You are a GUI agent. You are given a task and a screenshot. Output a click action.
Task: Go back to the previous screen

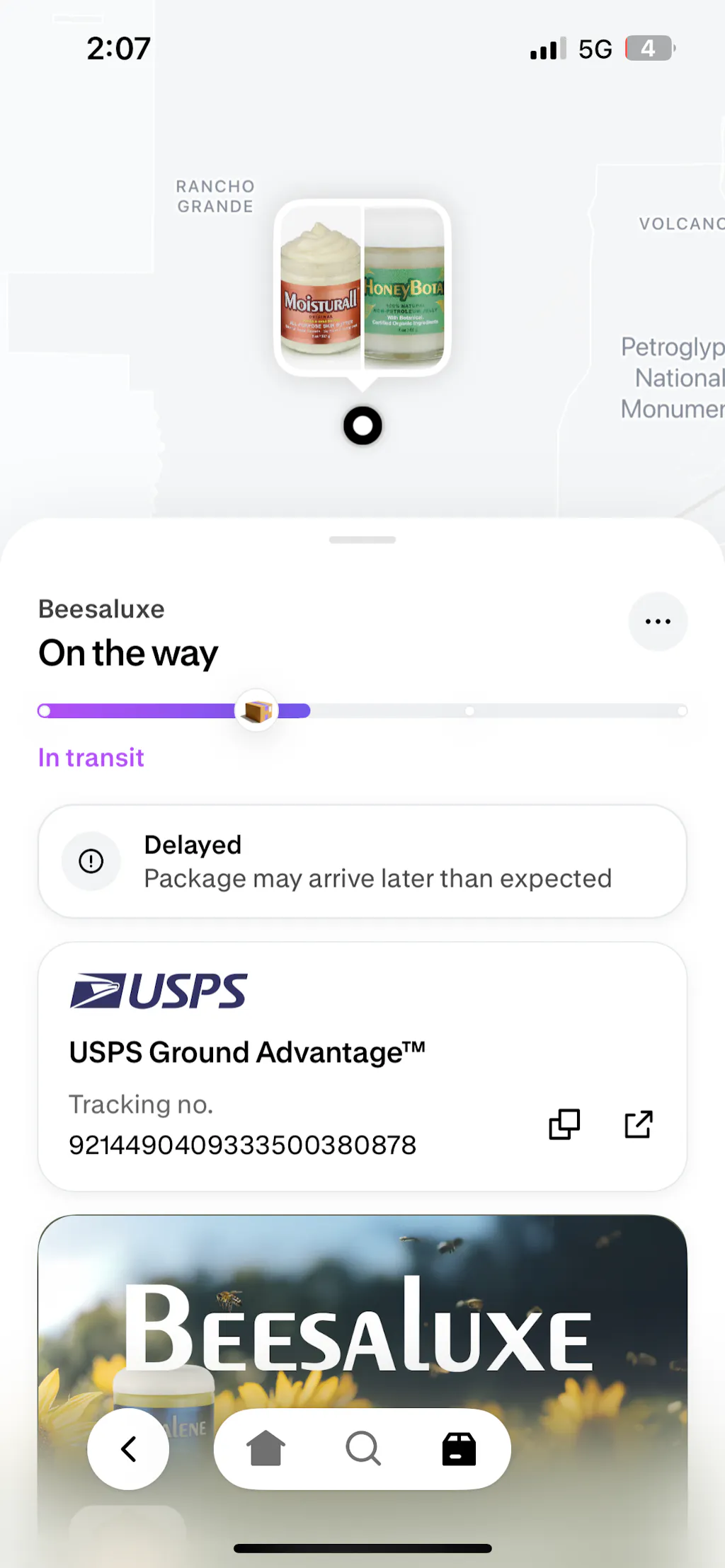tap(128, 1448)
